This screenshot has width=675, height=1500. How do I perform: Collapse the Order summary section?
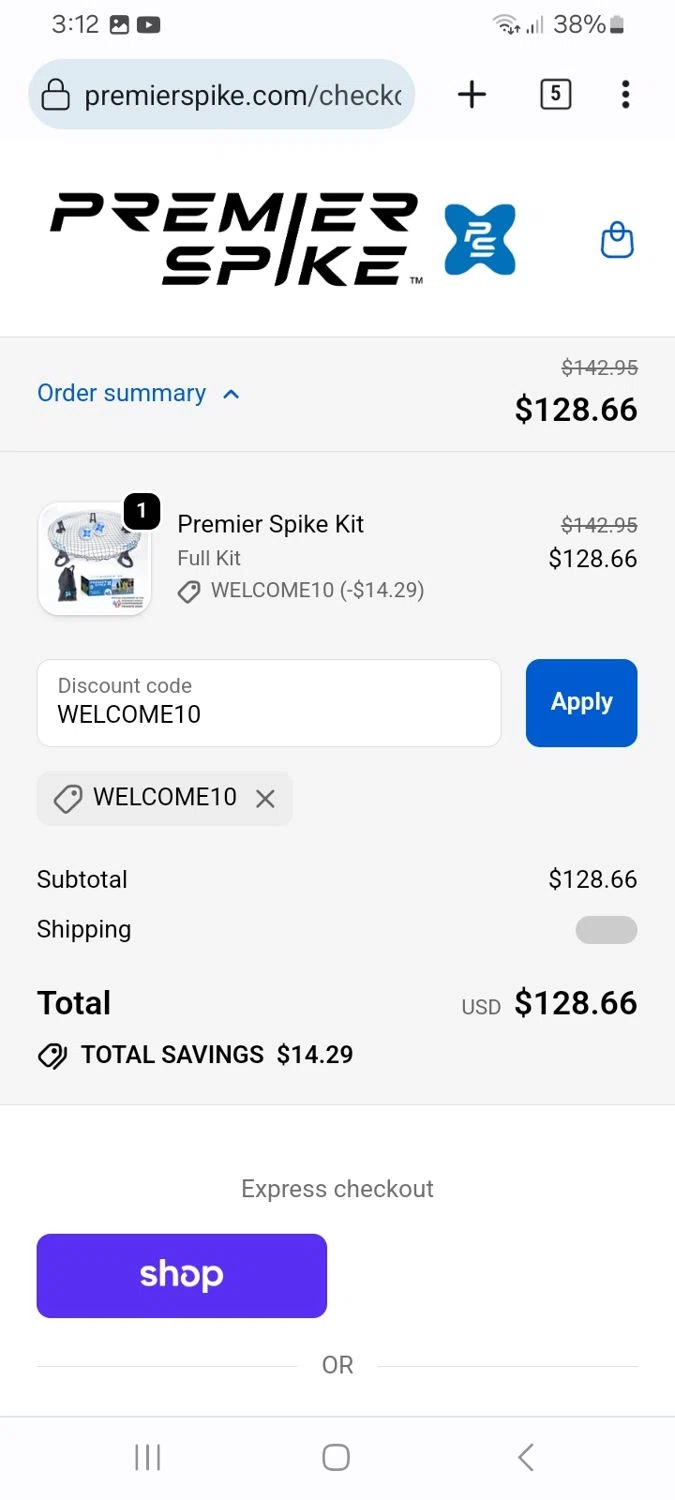coord(138,394)
